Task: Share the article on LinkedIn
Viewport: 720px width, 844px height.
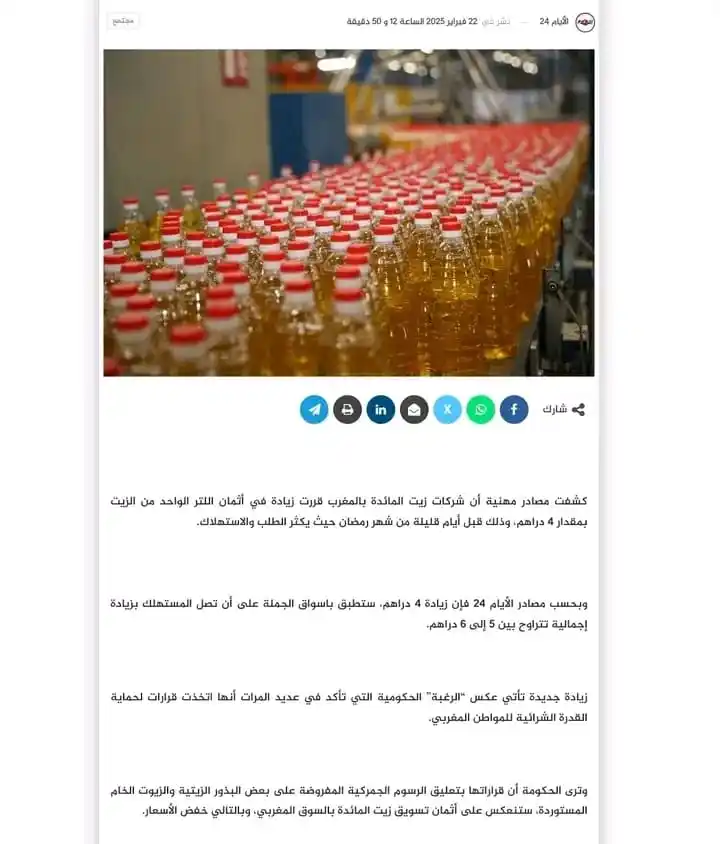Action: pos(380,409)
